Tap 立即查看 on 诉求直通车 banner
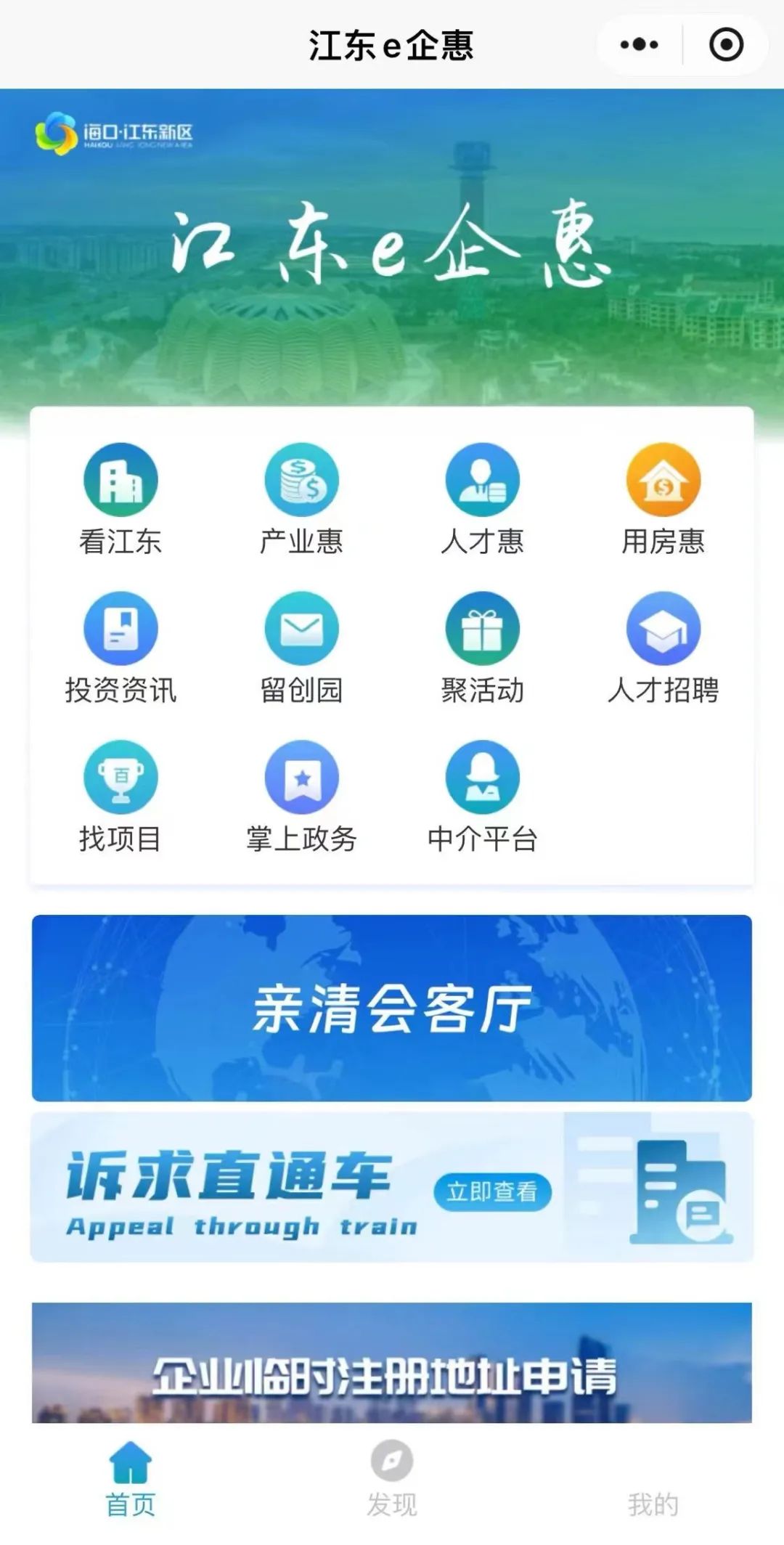The image size is (784, 1545). (x=492, y=1191)
